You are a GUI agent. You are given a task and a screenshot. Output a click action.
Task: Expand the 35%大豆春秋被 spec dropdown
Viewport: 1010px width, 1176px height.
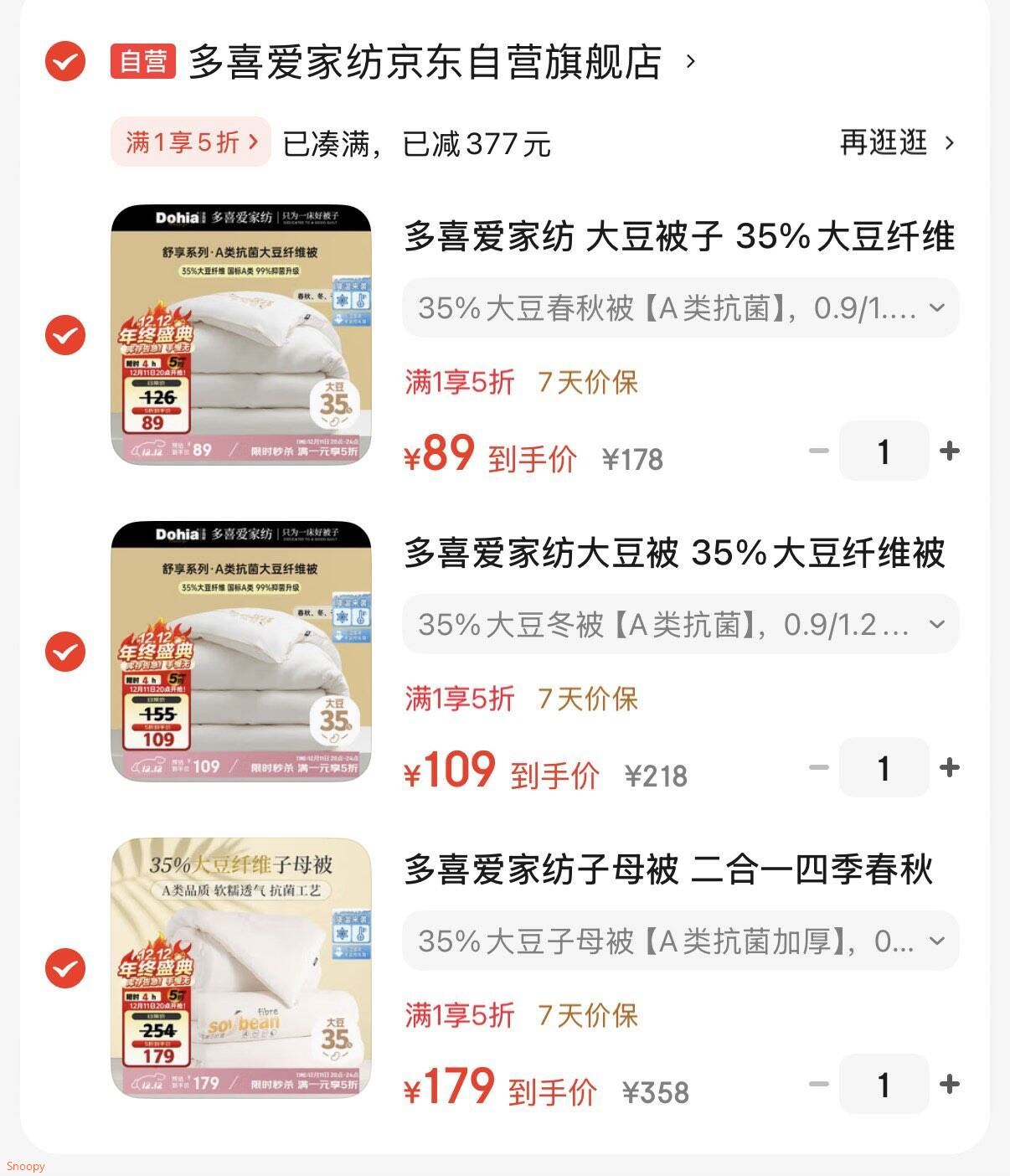click(x=680, y=308)
